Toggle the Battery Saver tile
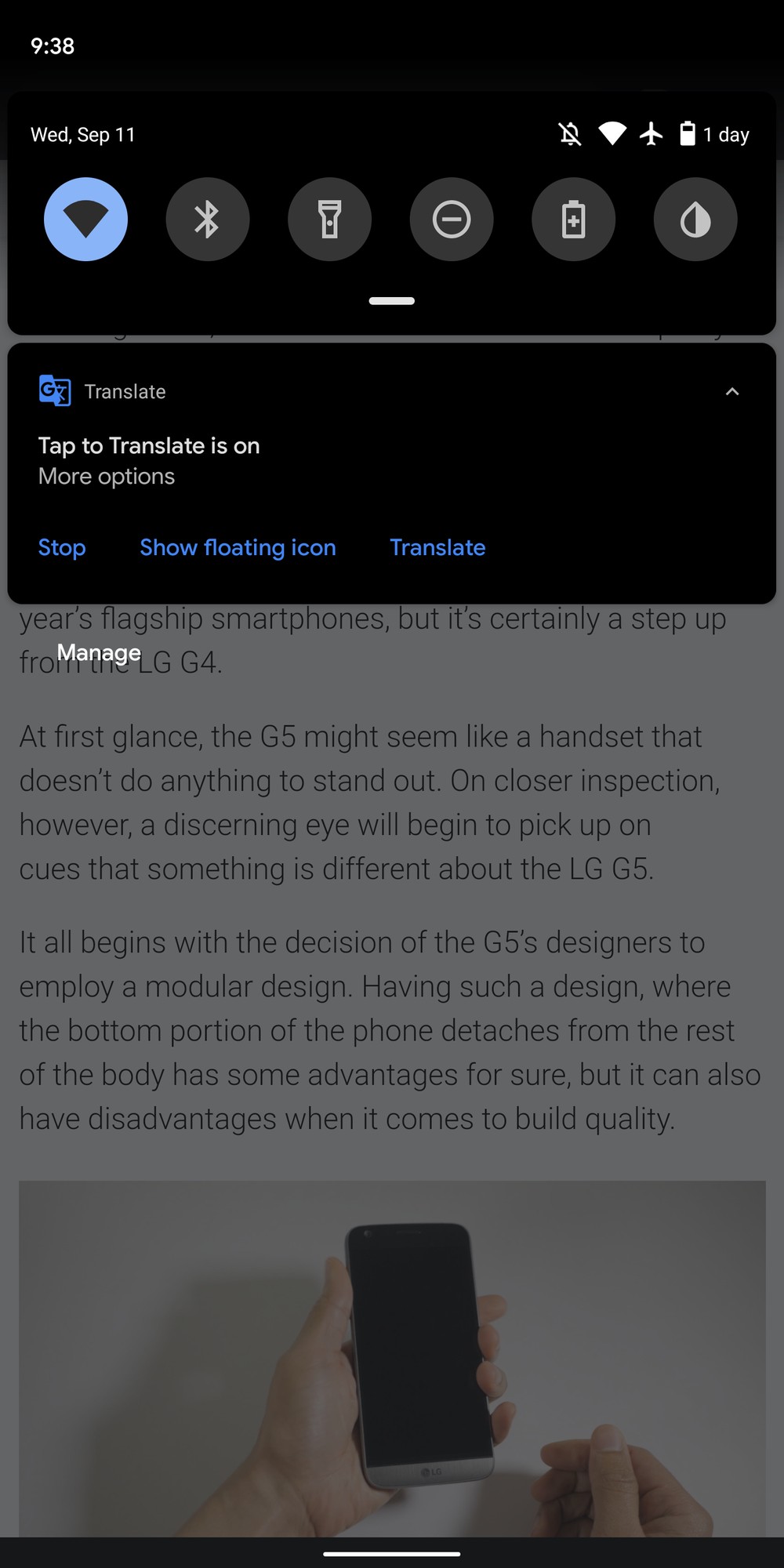 click(x=573, y=220)
